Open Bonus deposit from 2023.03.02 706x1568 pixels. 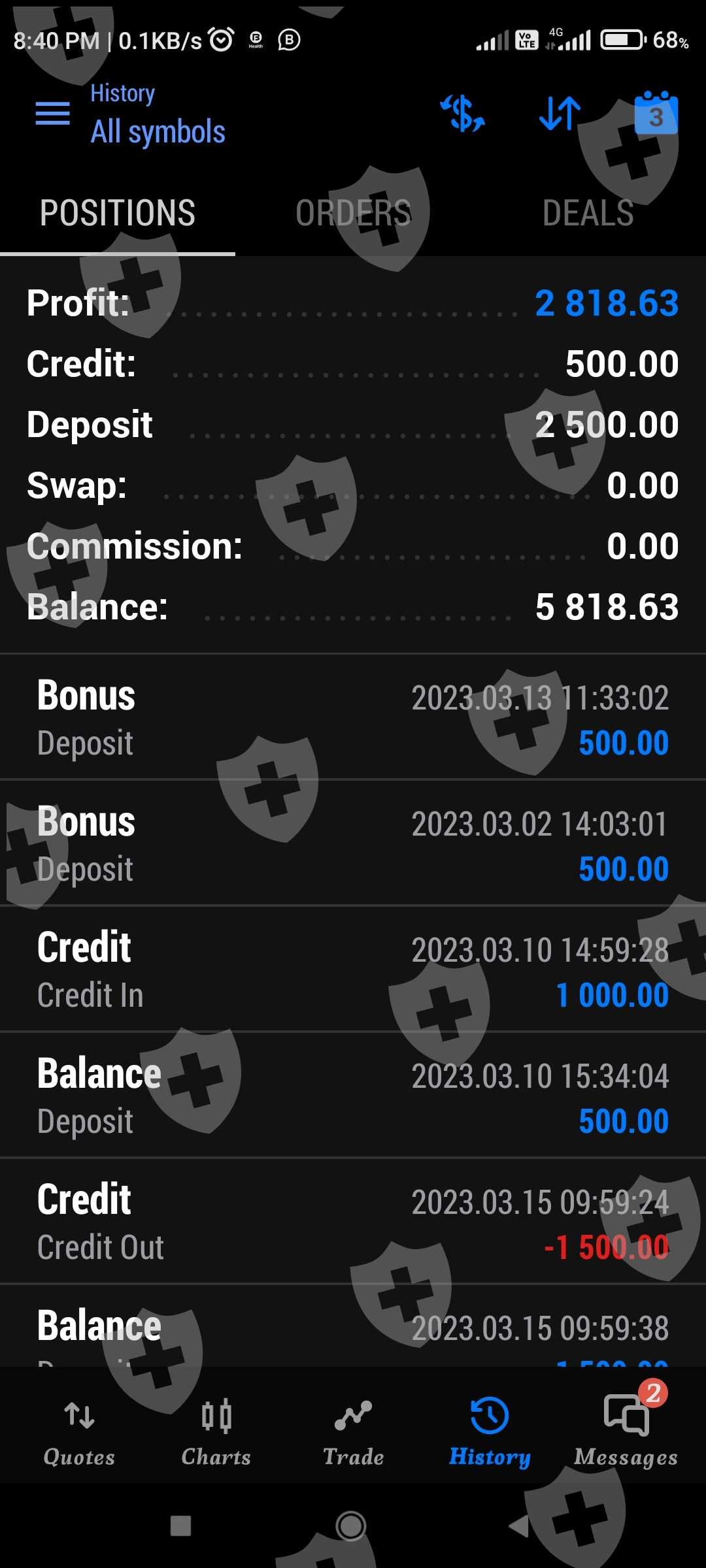click(x=353, y=843)
